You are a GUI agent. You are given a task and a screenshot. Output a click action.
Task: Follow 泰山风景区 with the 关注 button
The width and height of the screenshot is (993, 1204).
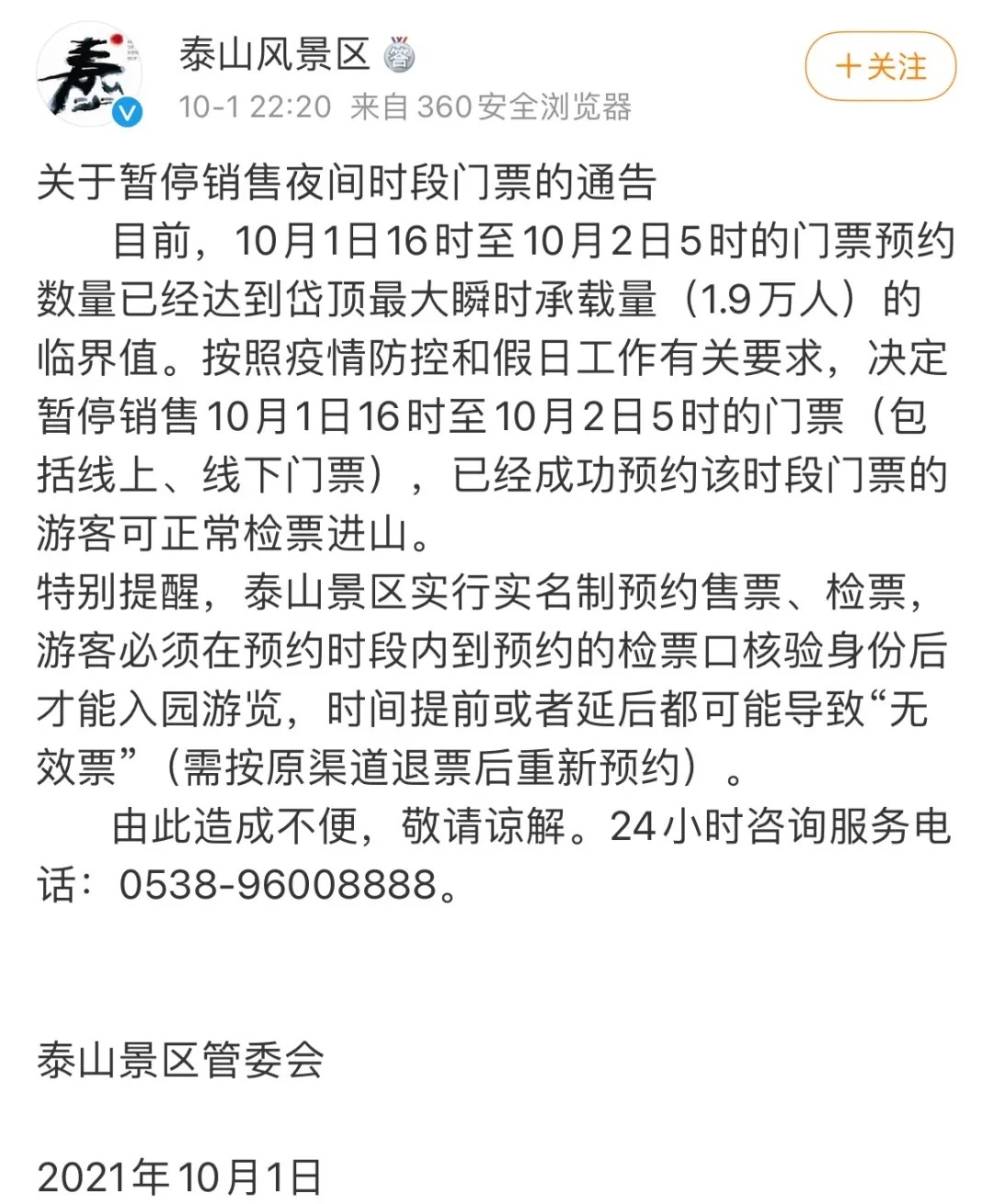pyautogui.click(x=880, y=66)
